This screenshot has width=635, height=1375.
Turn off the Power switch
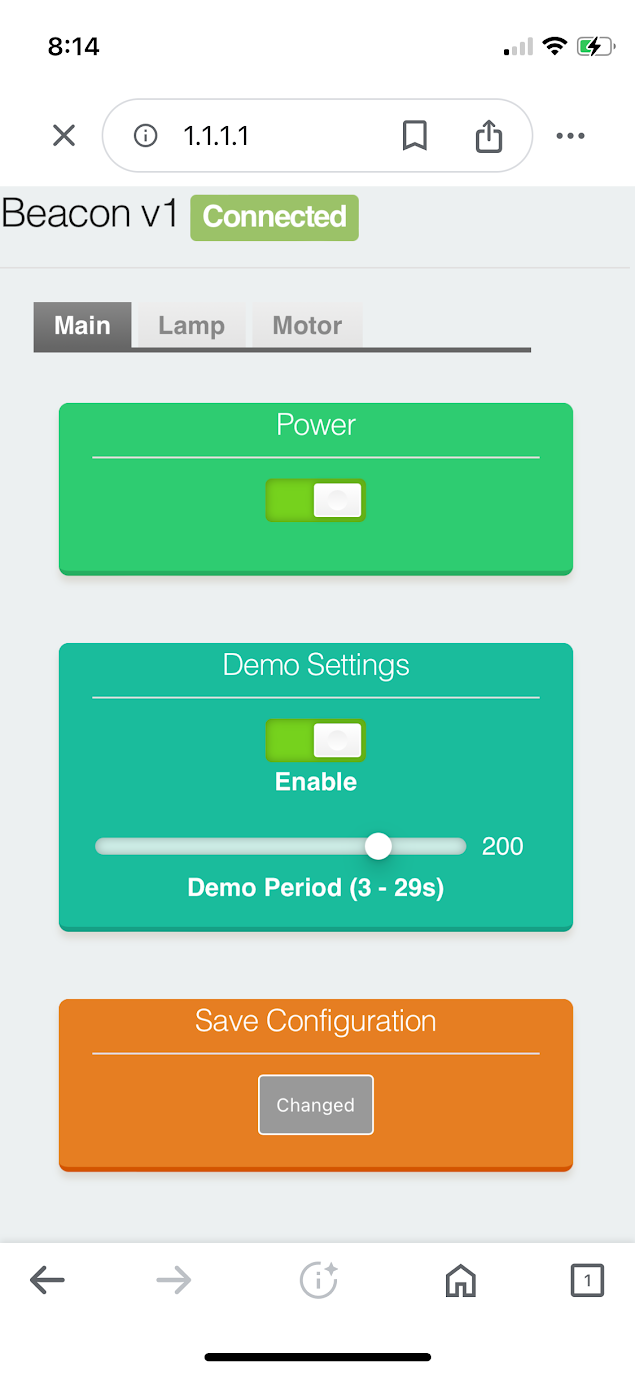click(x=316, y=500)
